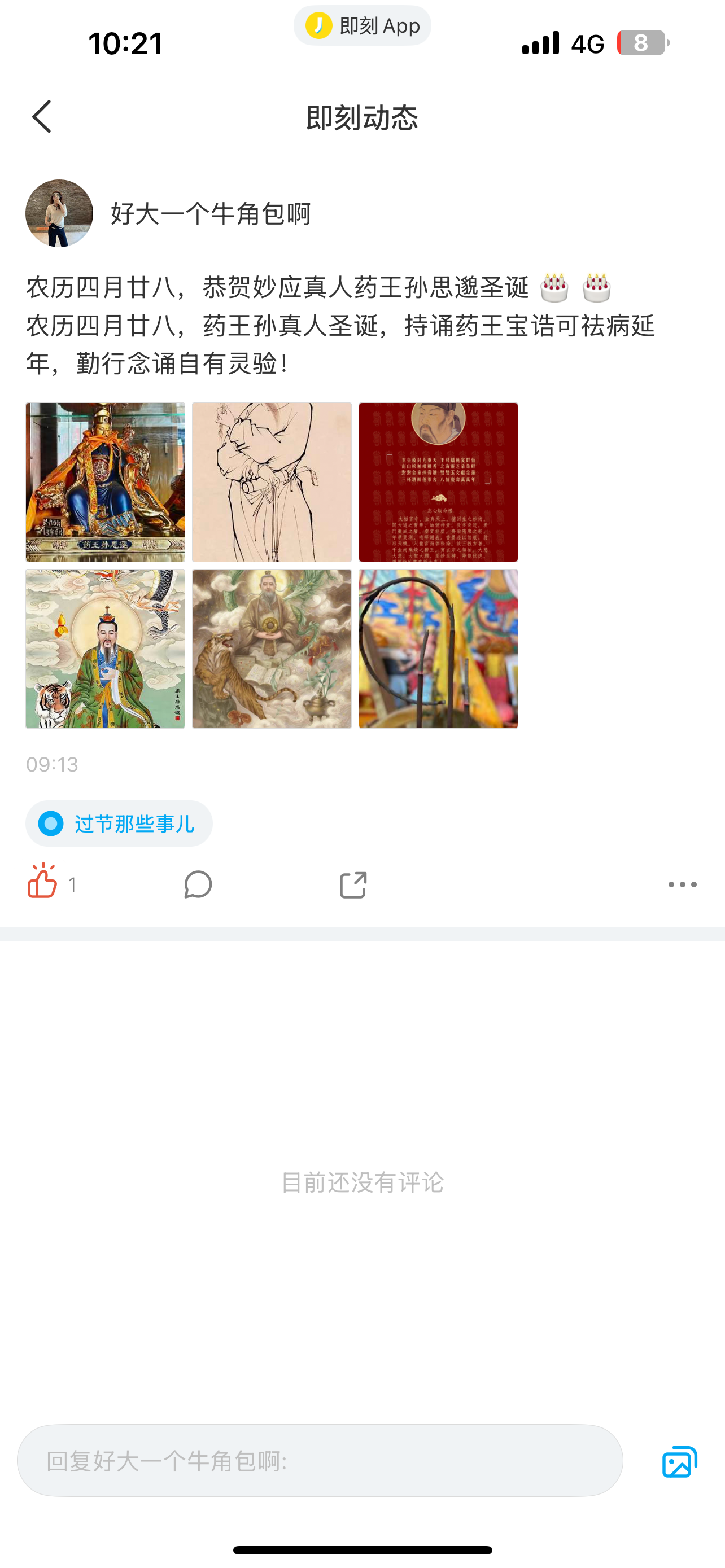Open the 药王孙思邈 statue photo
The height and width of the screenshot is (1568, 725).
106,482
